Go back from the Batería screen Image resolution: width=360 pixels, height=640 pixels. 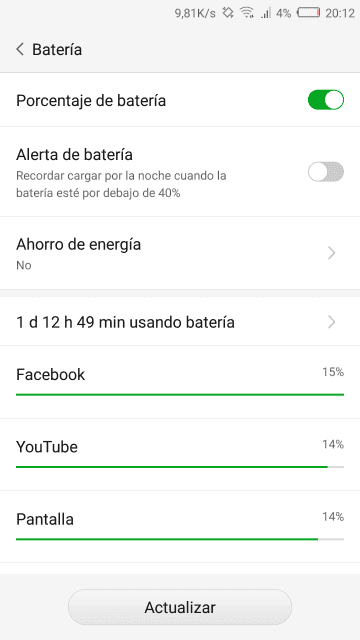(x=20, y=49)
